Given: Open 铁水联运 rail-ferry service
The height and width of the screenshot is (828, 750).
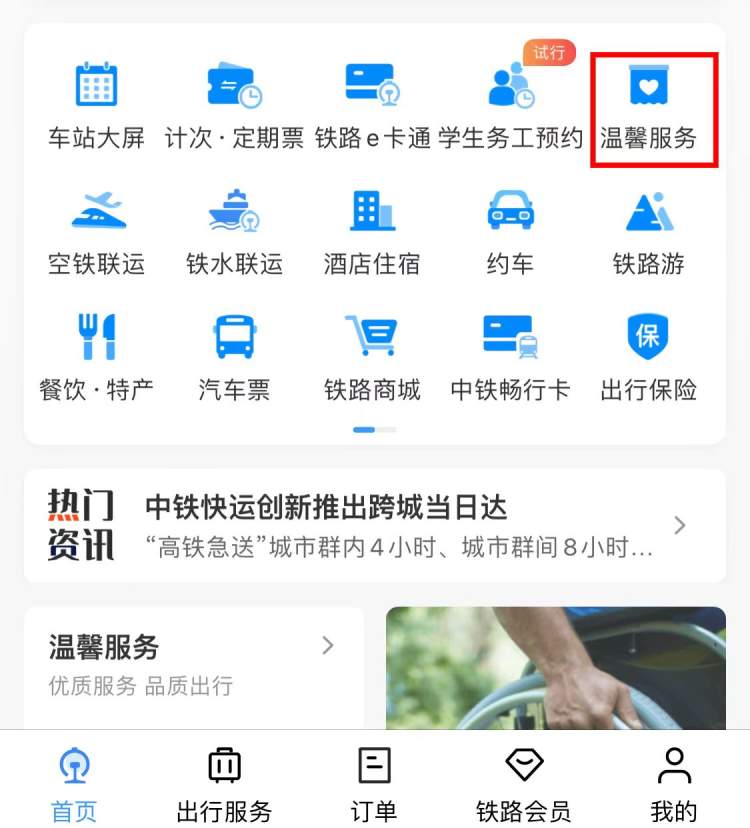Looking at the screenshot, I should 234,232.
